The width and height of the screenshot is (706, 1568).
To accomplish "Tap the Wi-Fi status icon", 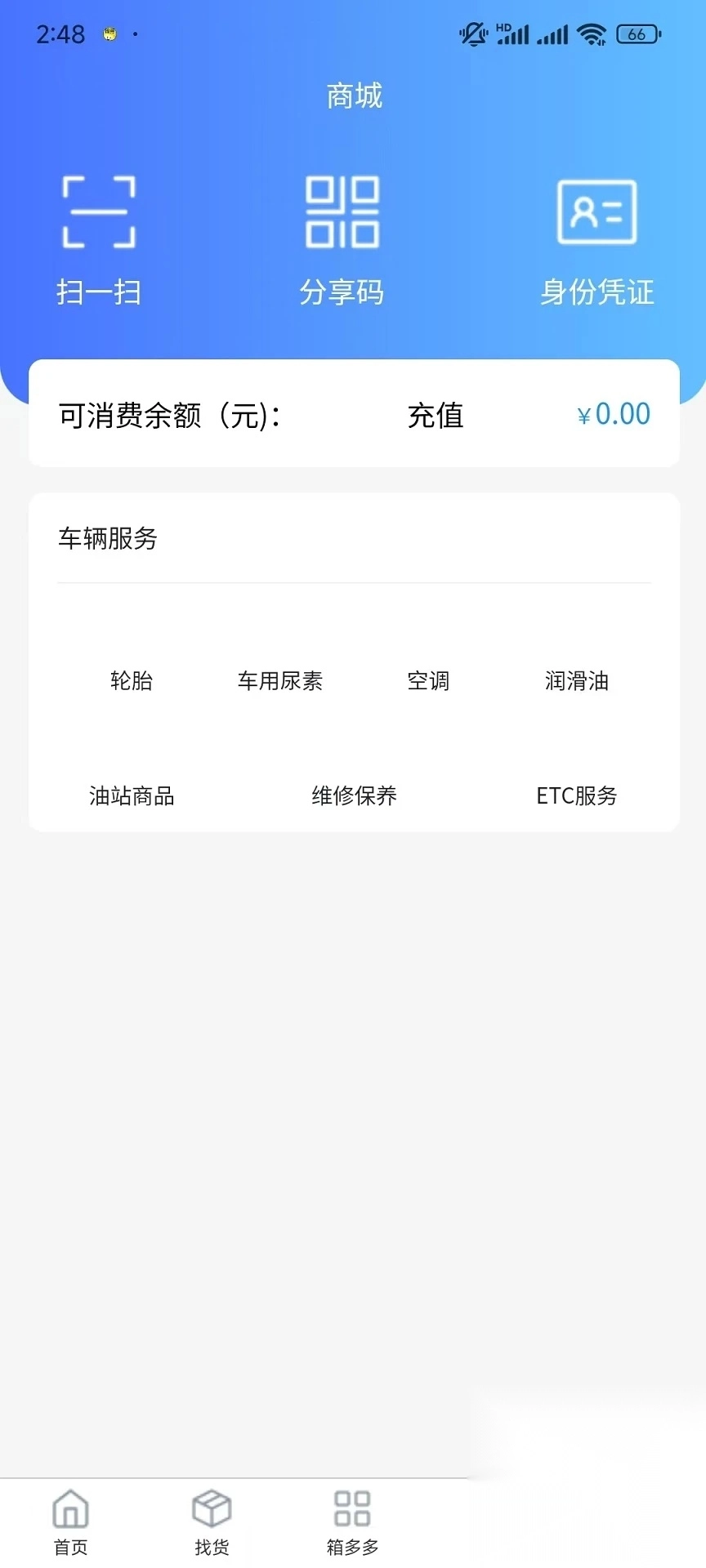I will [x=592, y=34].
